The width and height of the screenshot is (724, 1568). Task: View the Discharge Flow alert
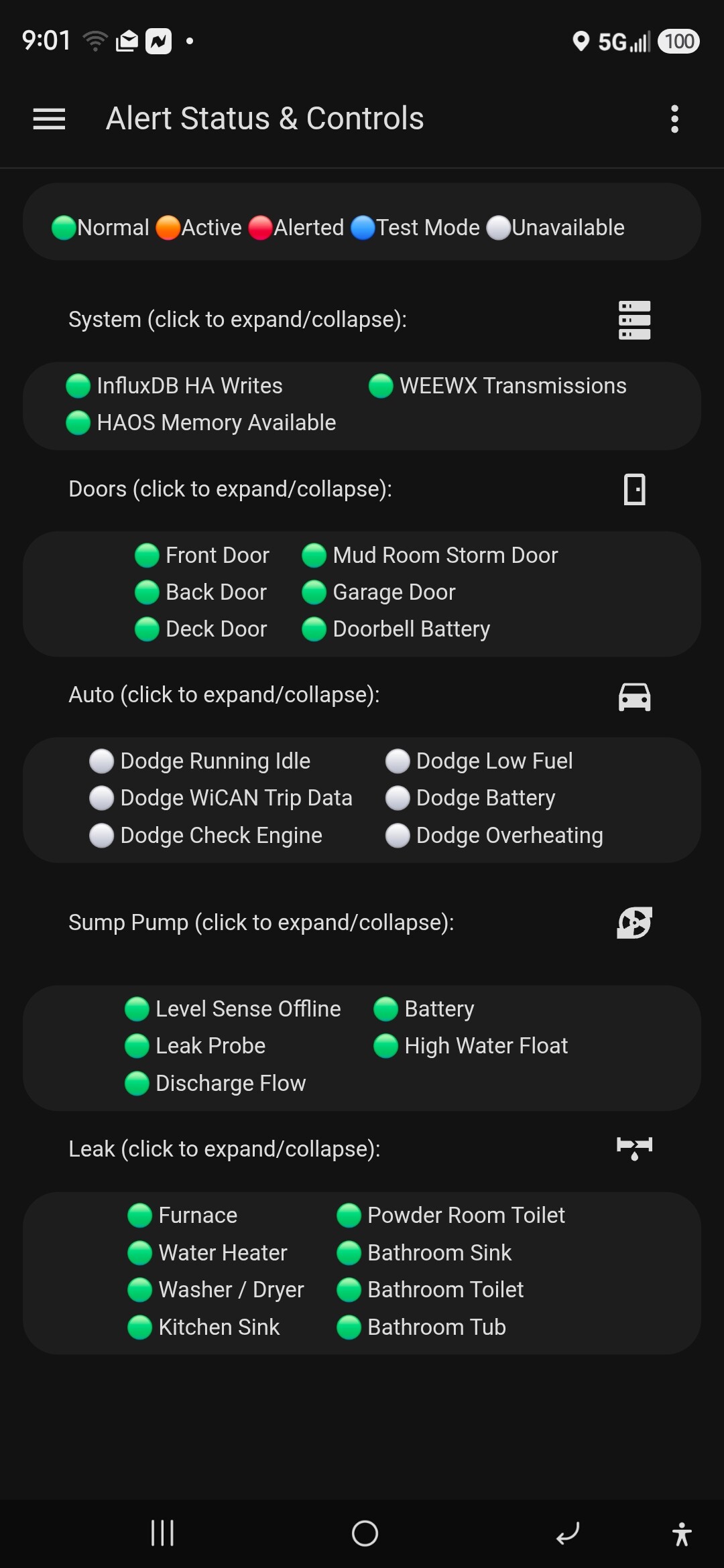click(215, 1084)
